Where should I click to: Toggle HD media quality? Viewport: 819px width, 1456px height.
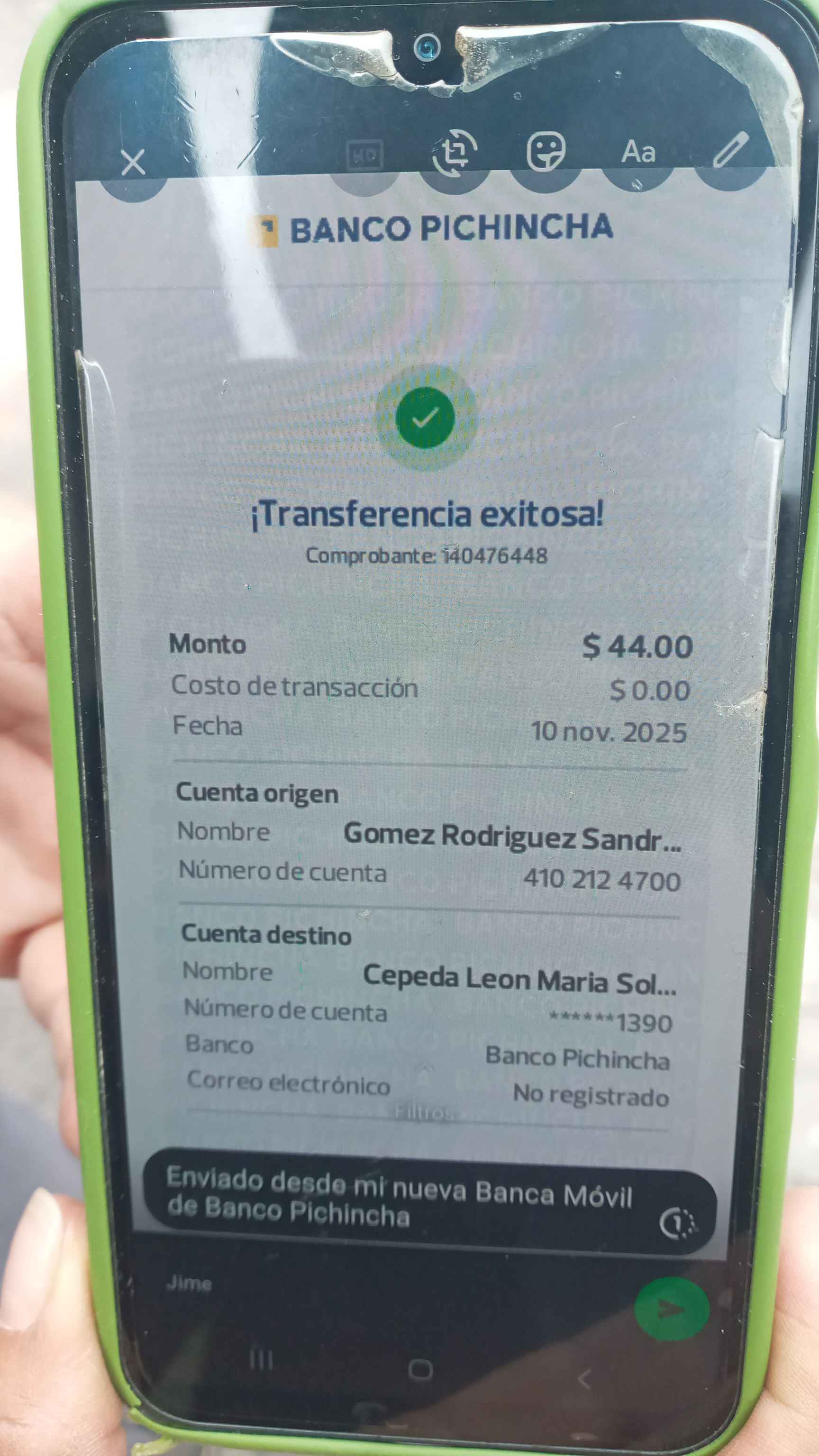(364, 155)
